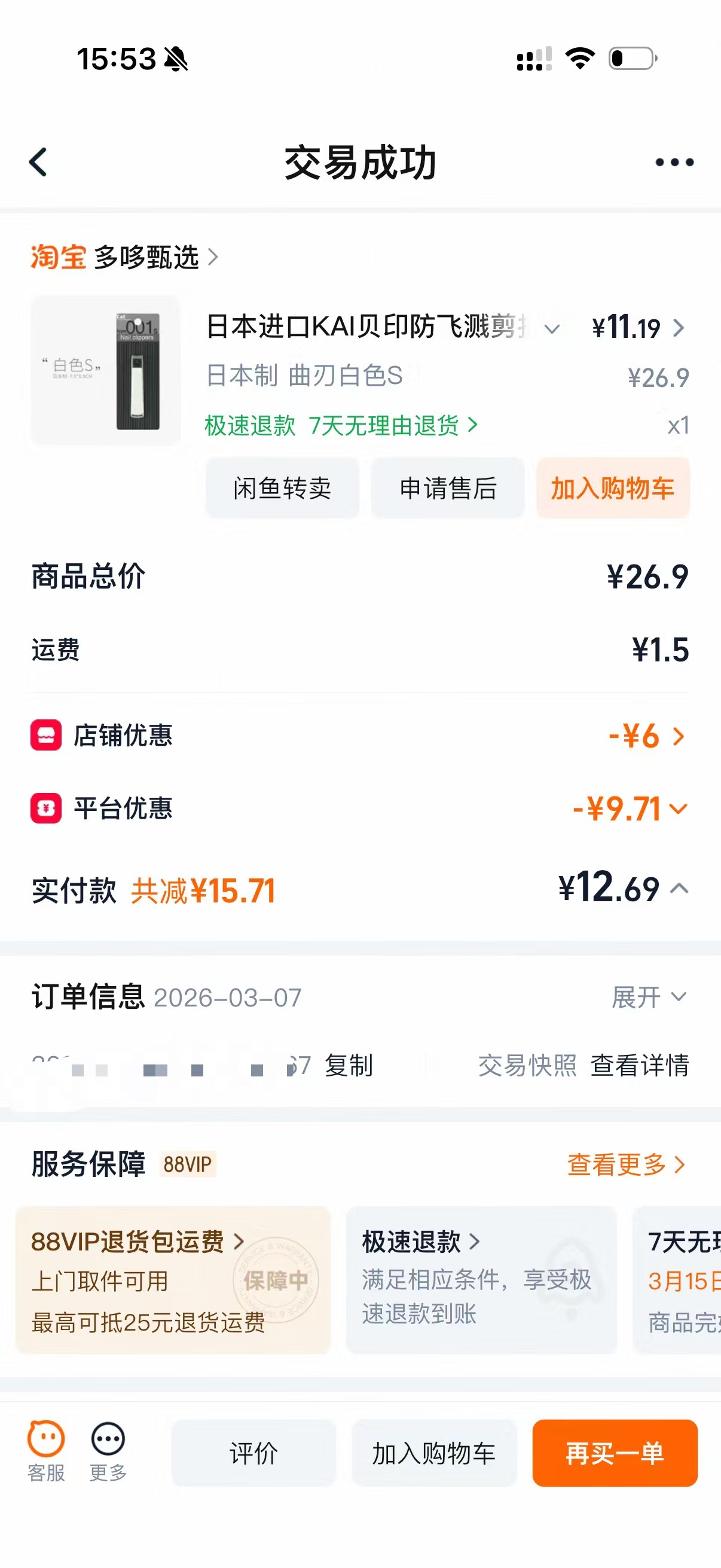Copy the order number with 复制
Viewport: 721px width, 1568px height.
click(x=349, y=1066)
